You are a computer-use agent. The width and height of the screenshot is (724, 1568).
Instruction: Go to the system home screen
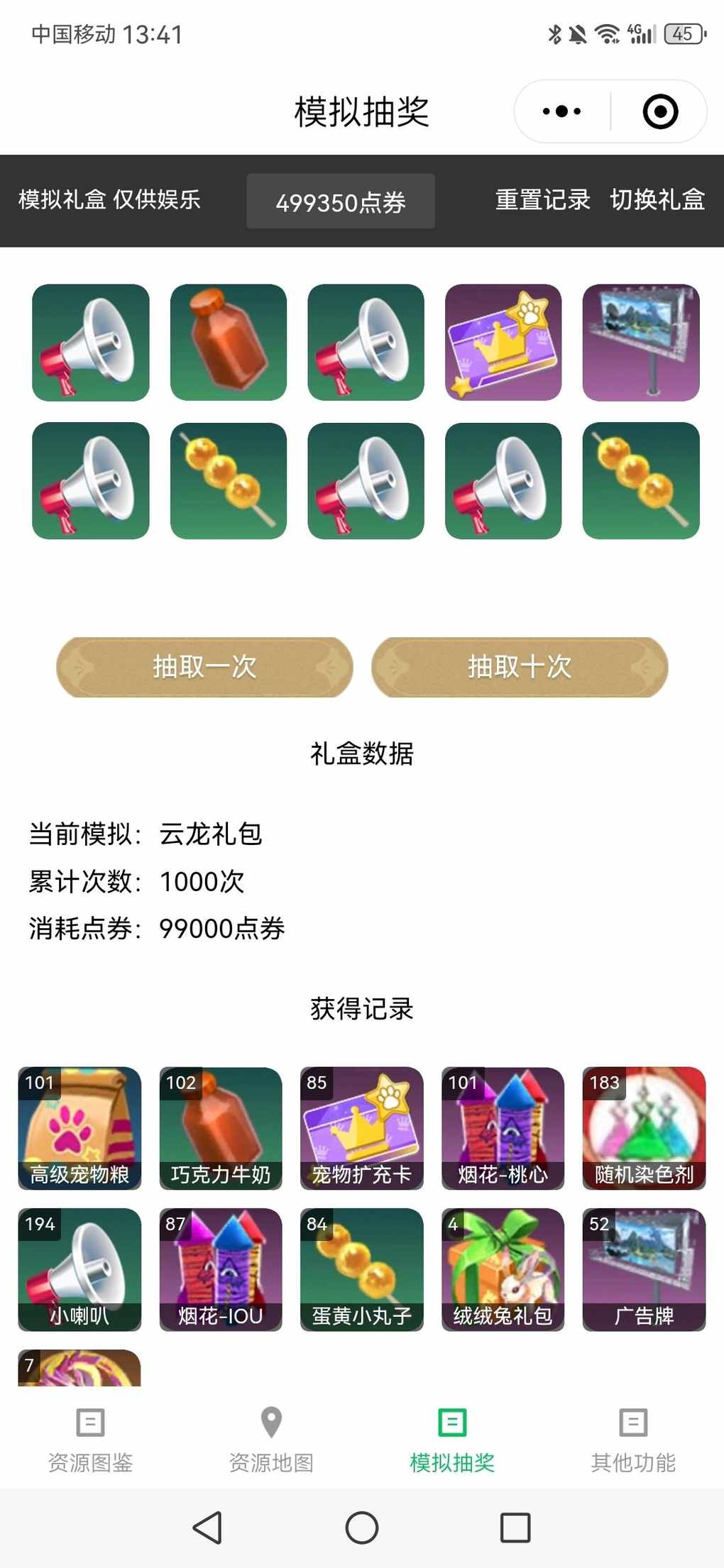[362, 1527]
